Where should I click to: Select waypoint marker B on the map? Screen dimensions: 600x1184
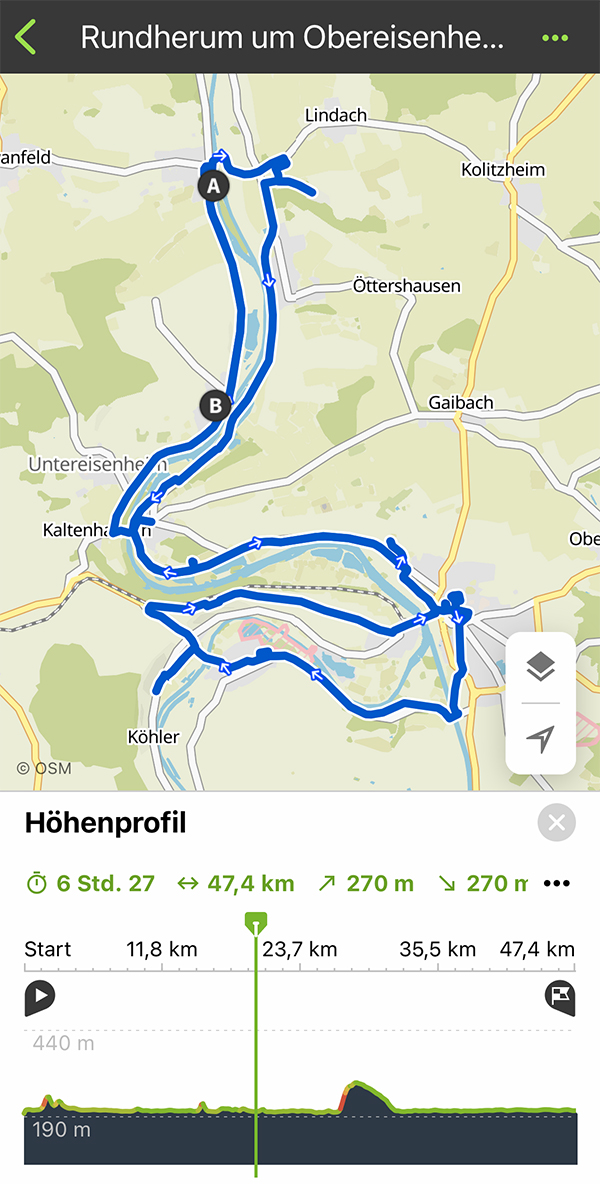pos(214,406)
